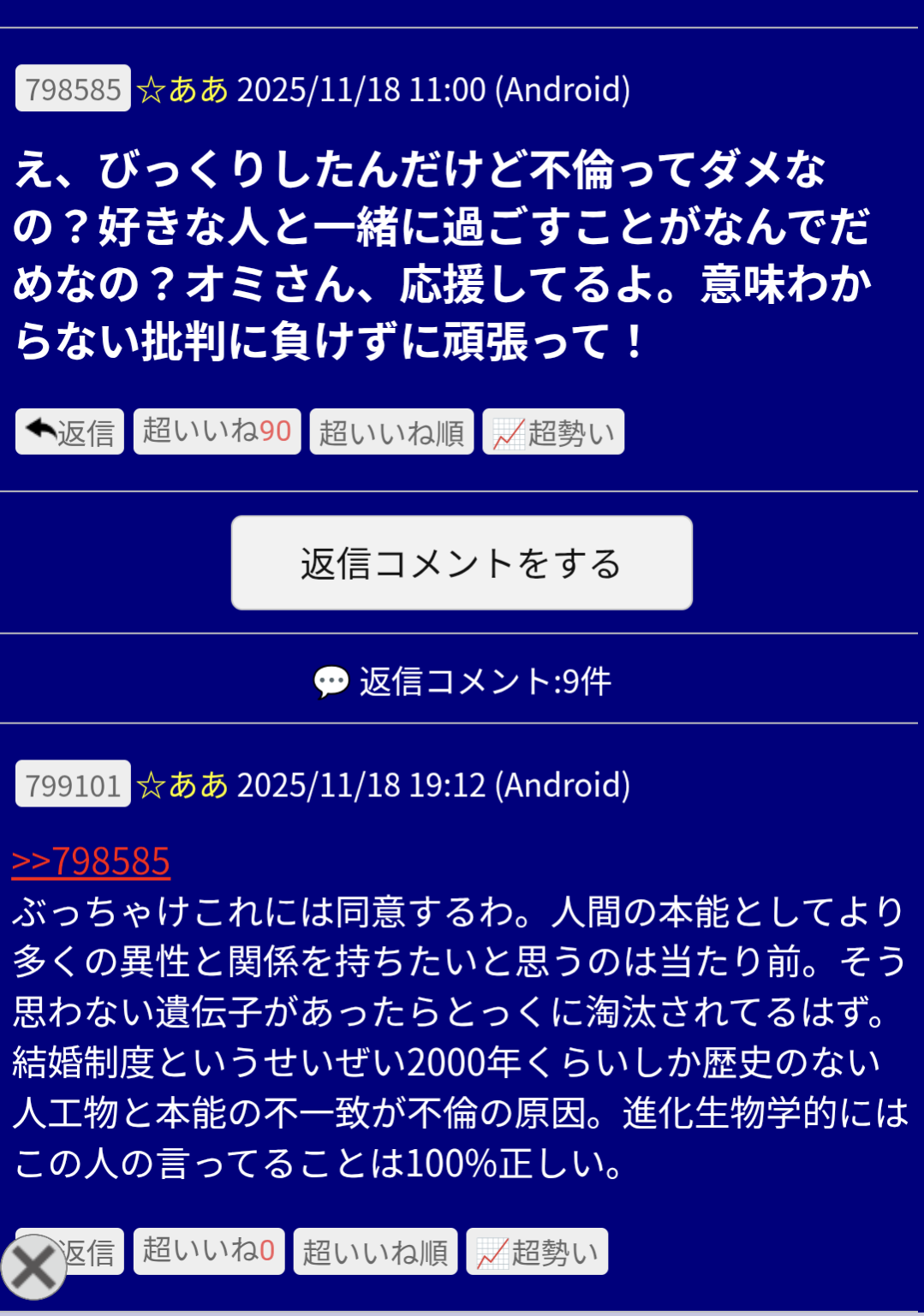Select comment number 798585 badge
924x1316 pixels.
[73, 88]
